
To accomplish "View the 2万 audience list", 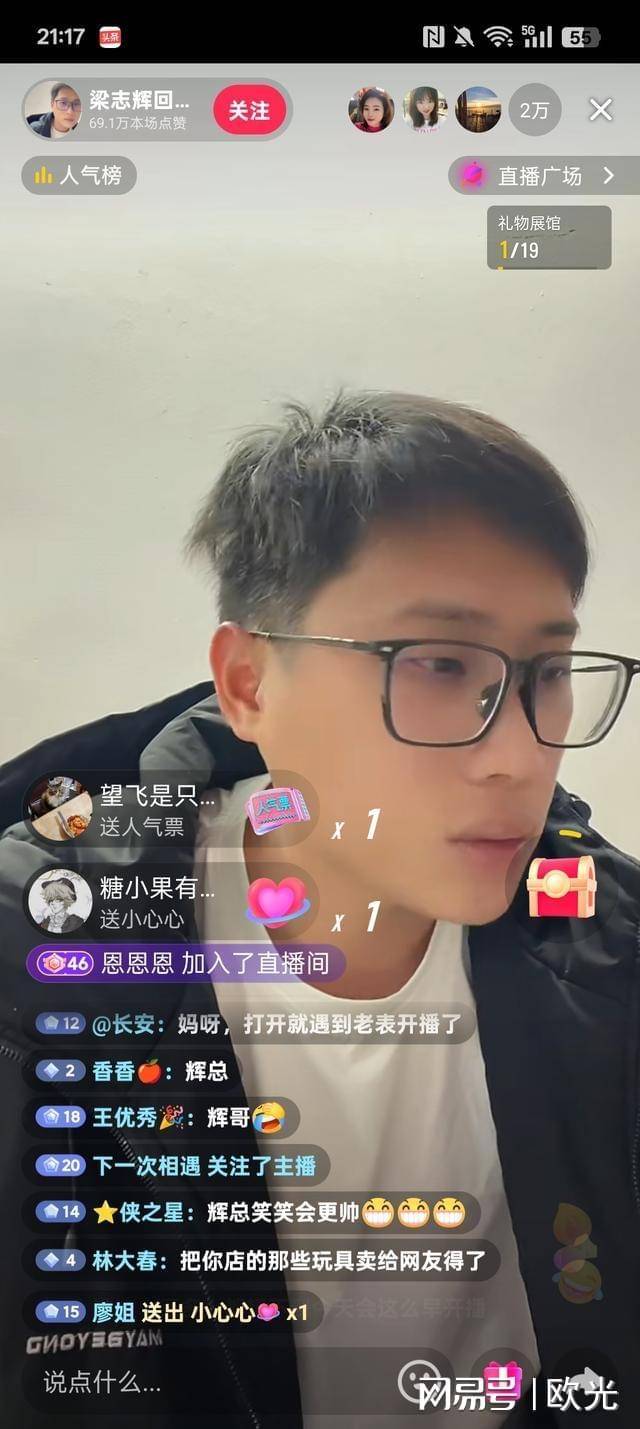I will pos(534,110).
